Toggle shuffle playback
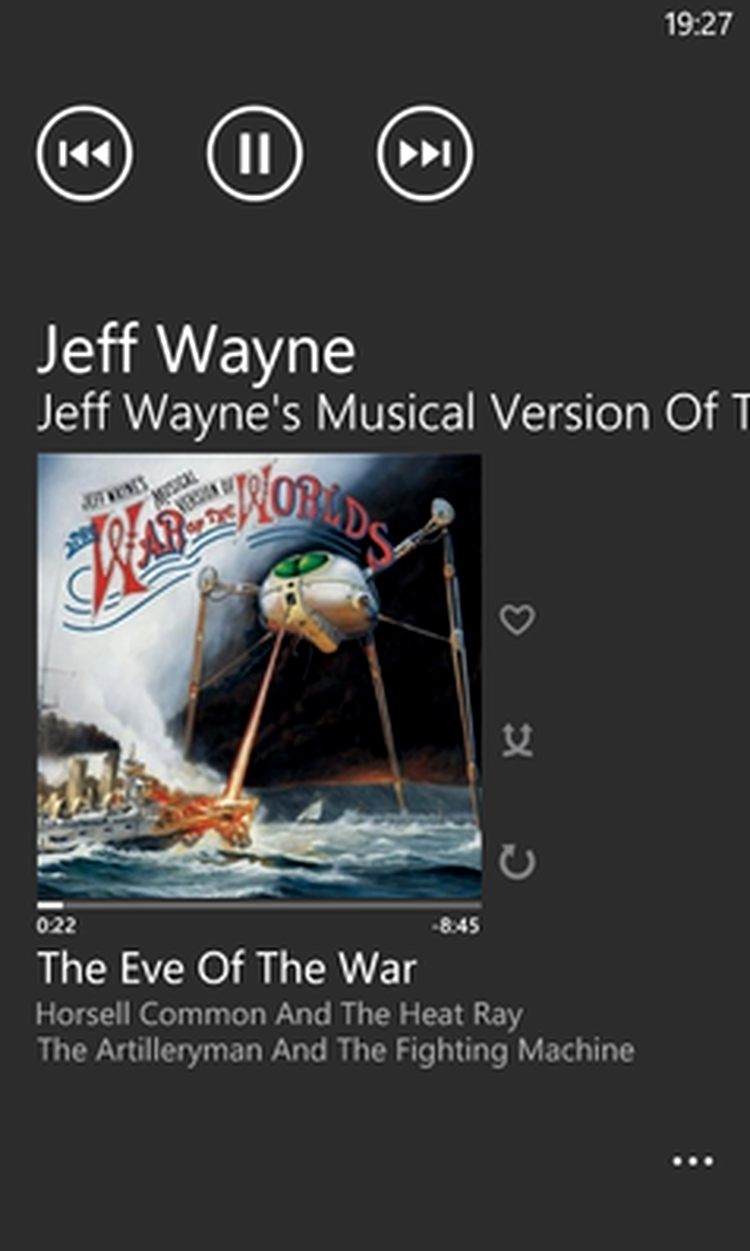 [517, 741]
